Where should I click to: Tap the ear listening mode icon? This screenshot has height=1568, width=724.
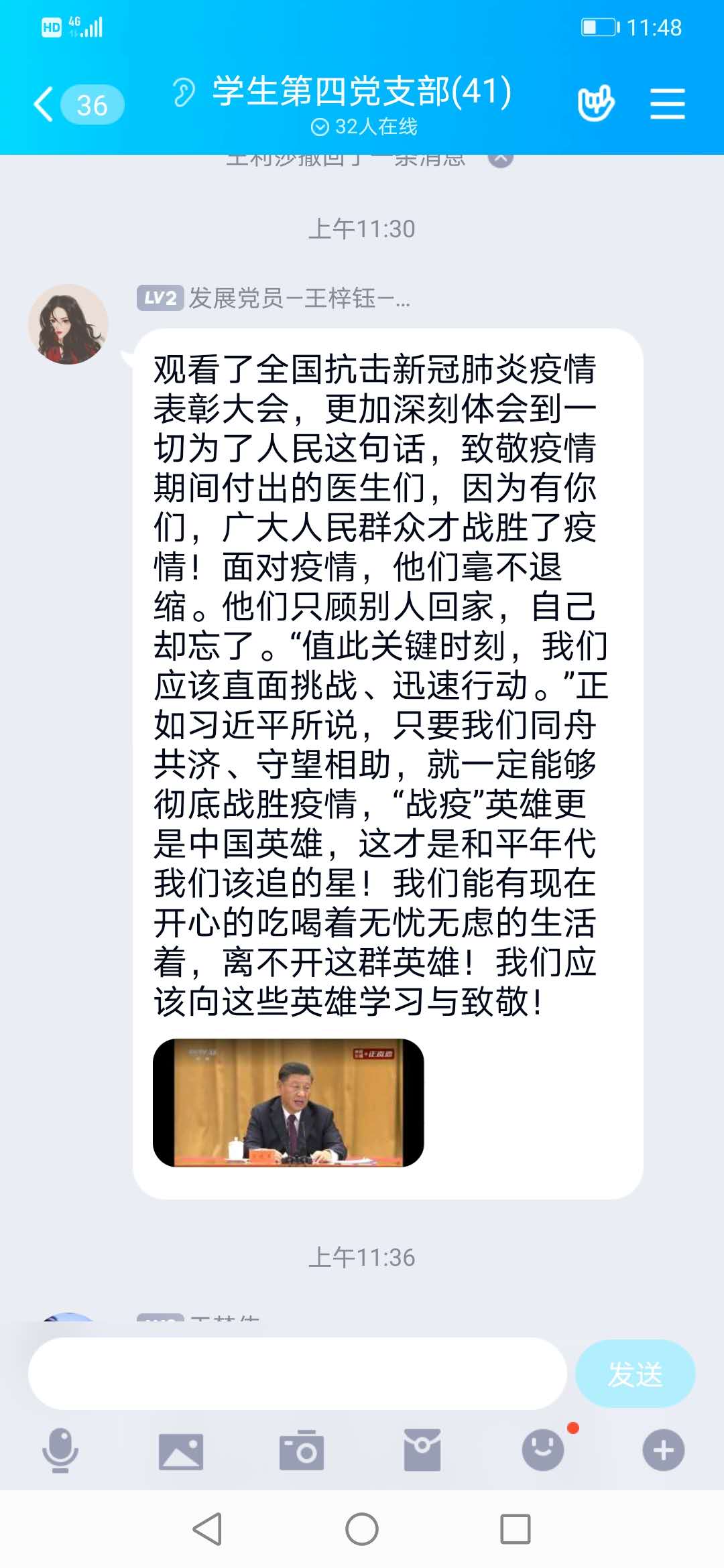(183, 92)
